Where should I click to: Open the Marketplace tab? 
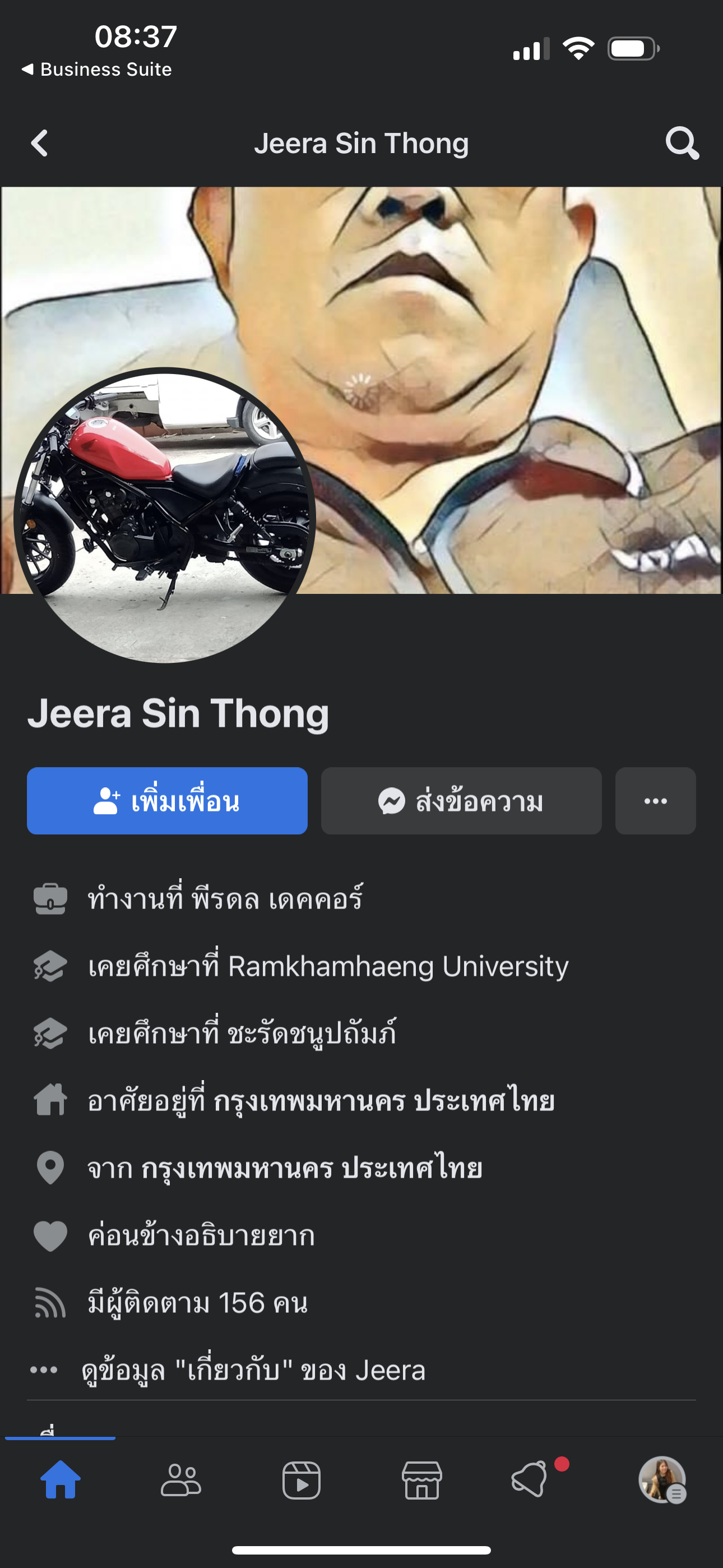click(421, 1480)
